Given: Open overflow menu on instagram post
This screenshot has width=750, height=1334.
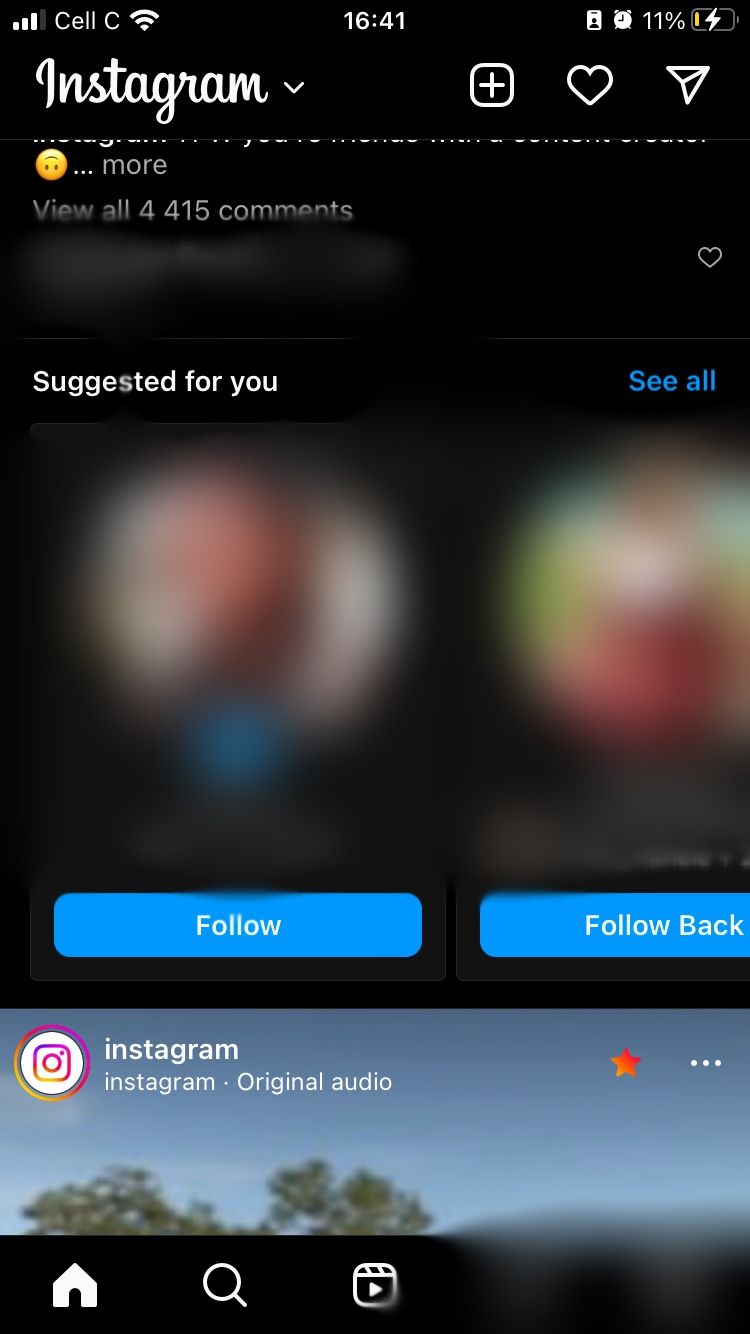Looking at the screenshot, I should point(706,1063).
